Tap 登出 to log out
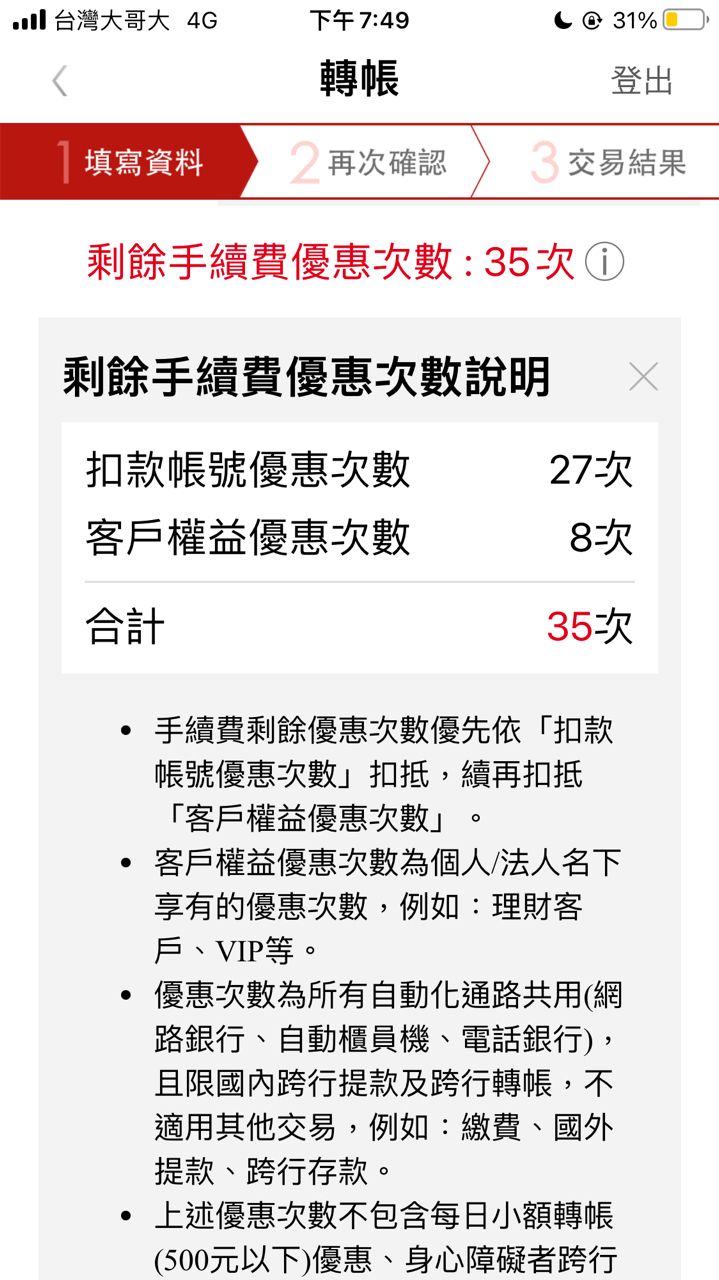The image size is (719, 1280). tap(641, 81)
